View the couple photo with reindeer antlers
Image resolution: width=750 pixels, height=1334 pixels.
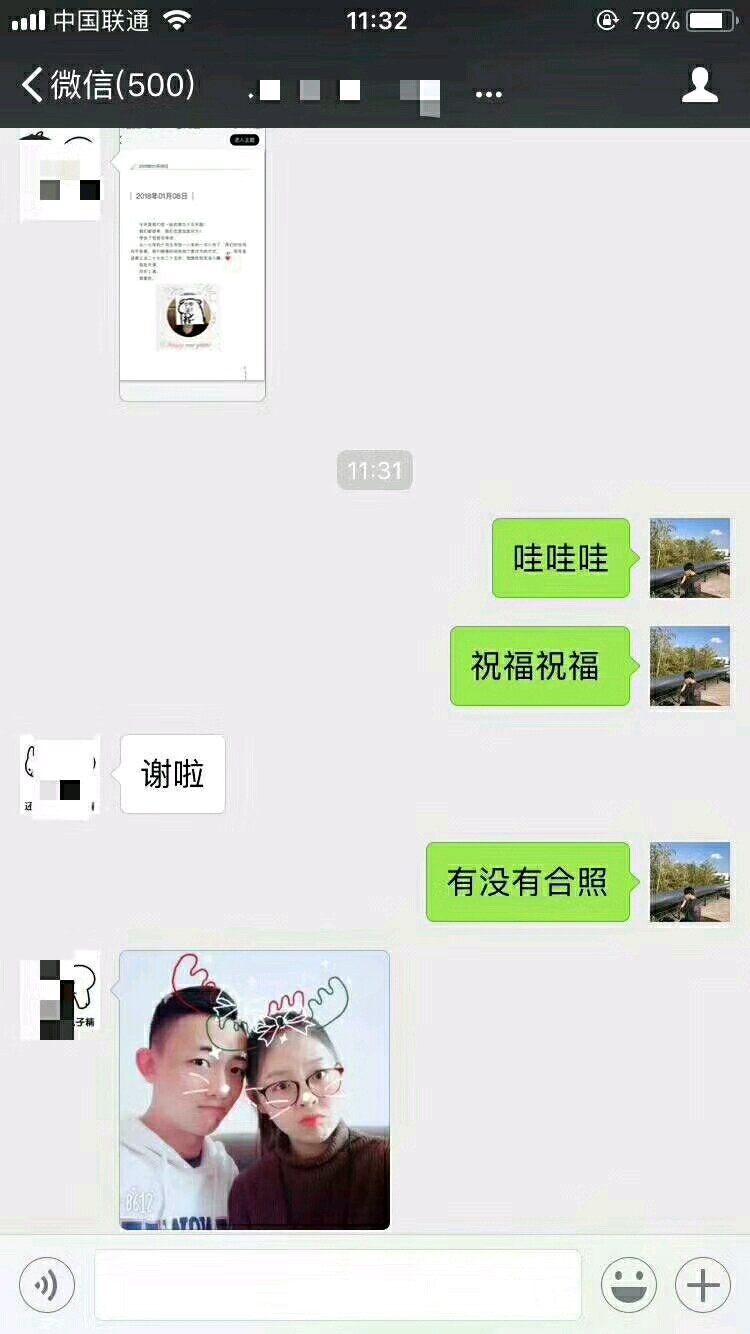254,1090
